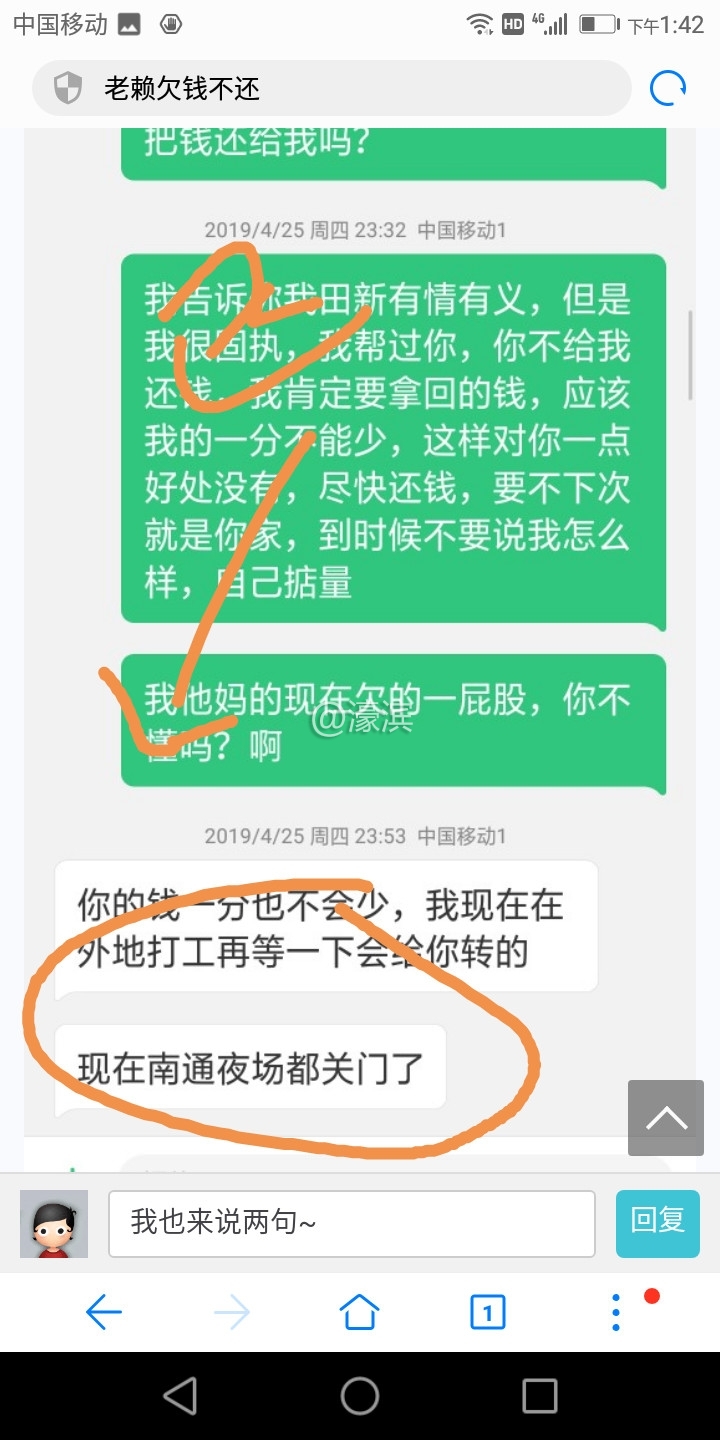
Task: Tap the grayed-out forward navigation arrow
Action: tap(231, 1311)
